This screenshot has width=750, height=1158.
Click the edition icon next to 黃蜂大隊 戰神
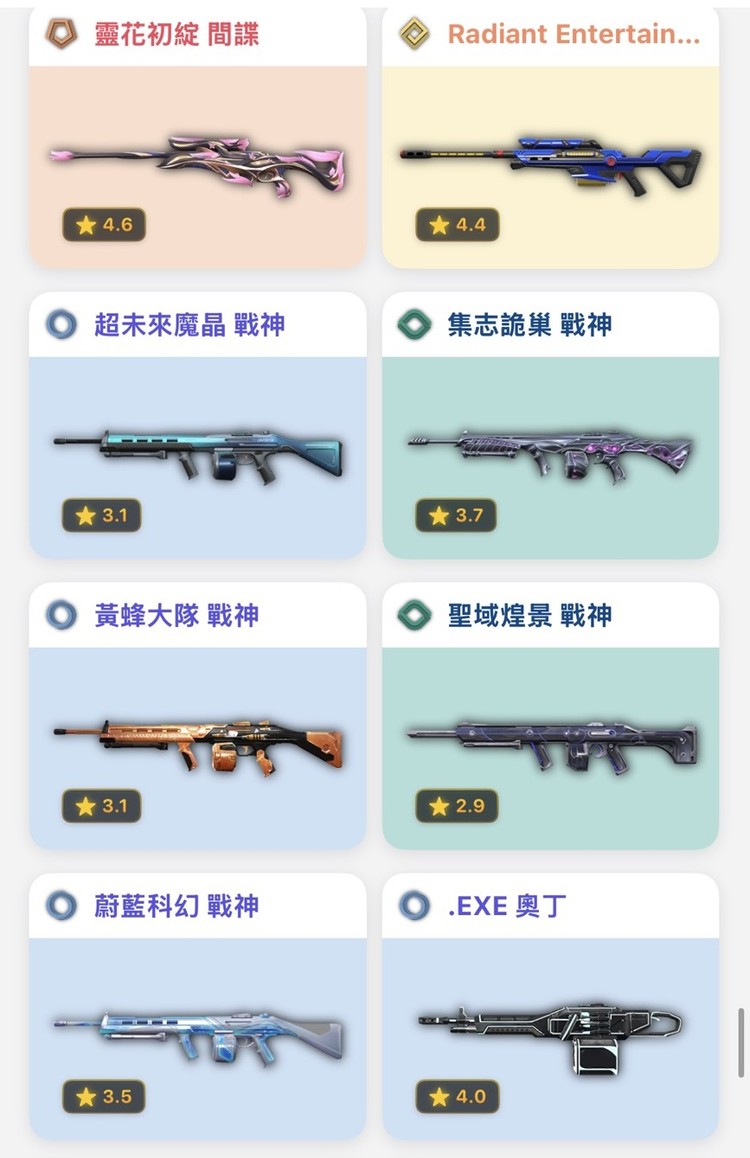pos(60,615)
